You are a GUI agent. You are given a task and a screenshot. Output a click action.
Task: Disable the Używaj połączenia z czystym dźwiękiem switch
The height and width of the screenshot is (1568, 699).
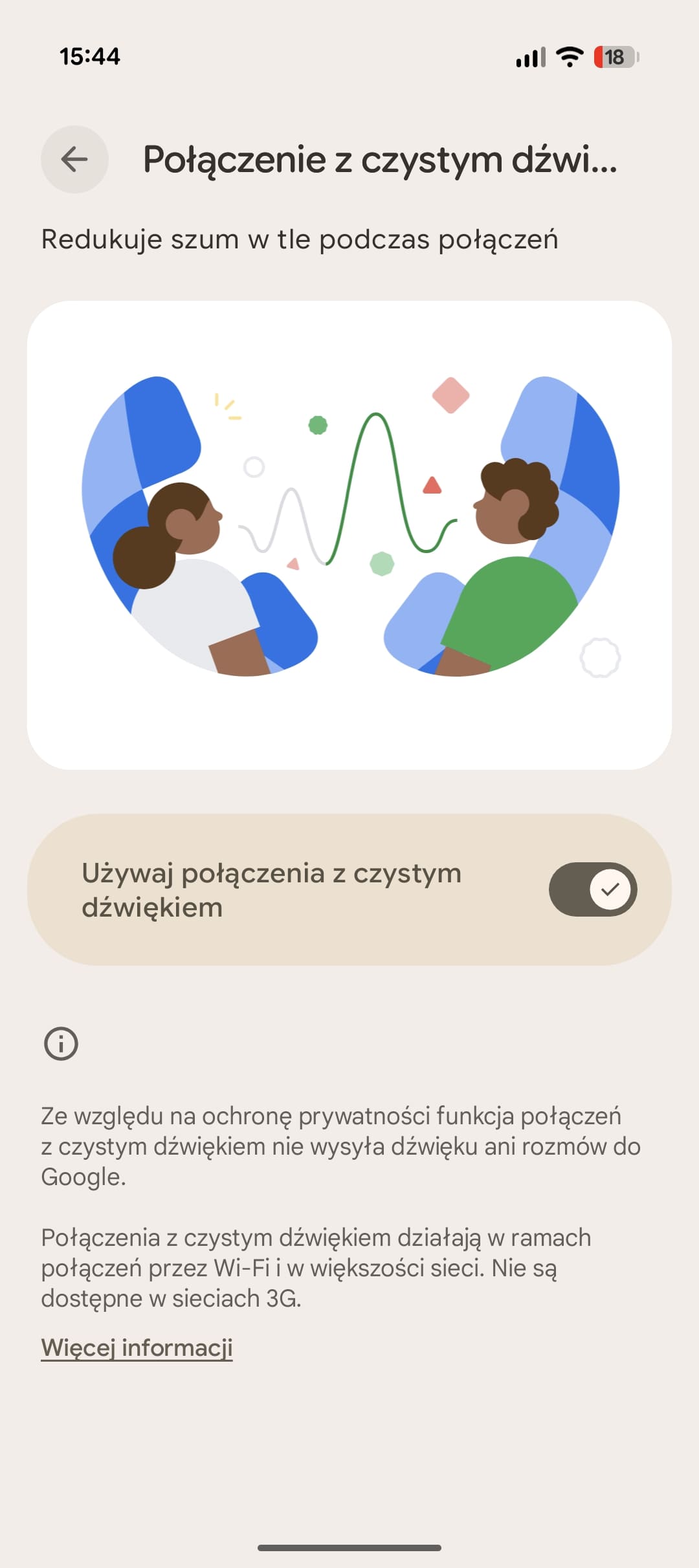click(x=592, y=889)
